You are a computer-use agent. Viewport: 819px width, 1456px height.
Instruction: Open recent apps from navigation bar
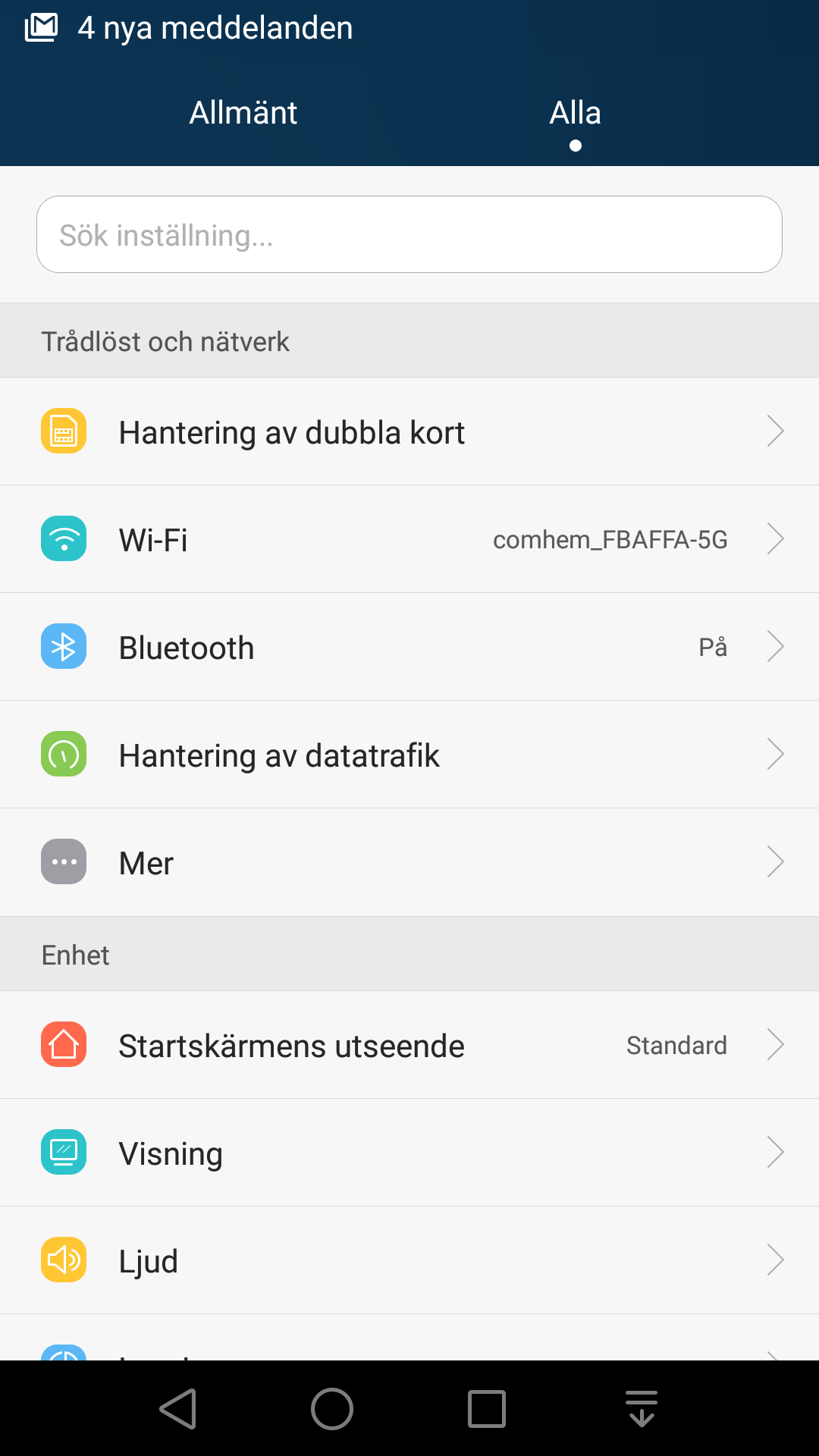coord(487,1409)
